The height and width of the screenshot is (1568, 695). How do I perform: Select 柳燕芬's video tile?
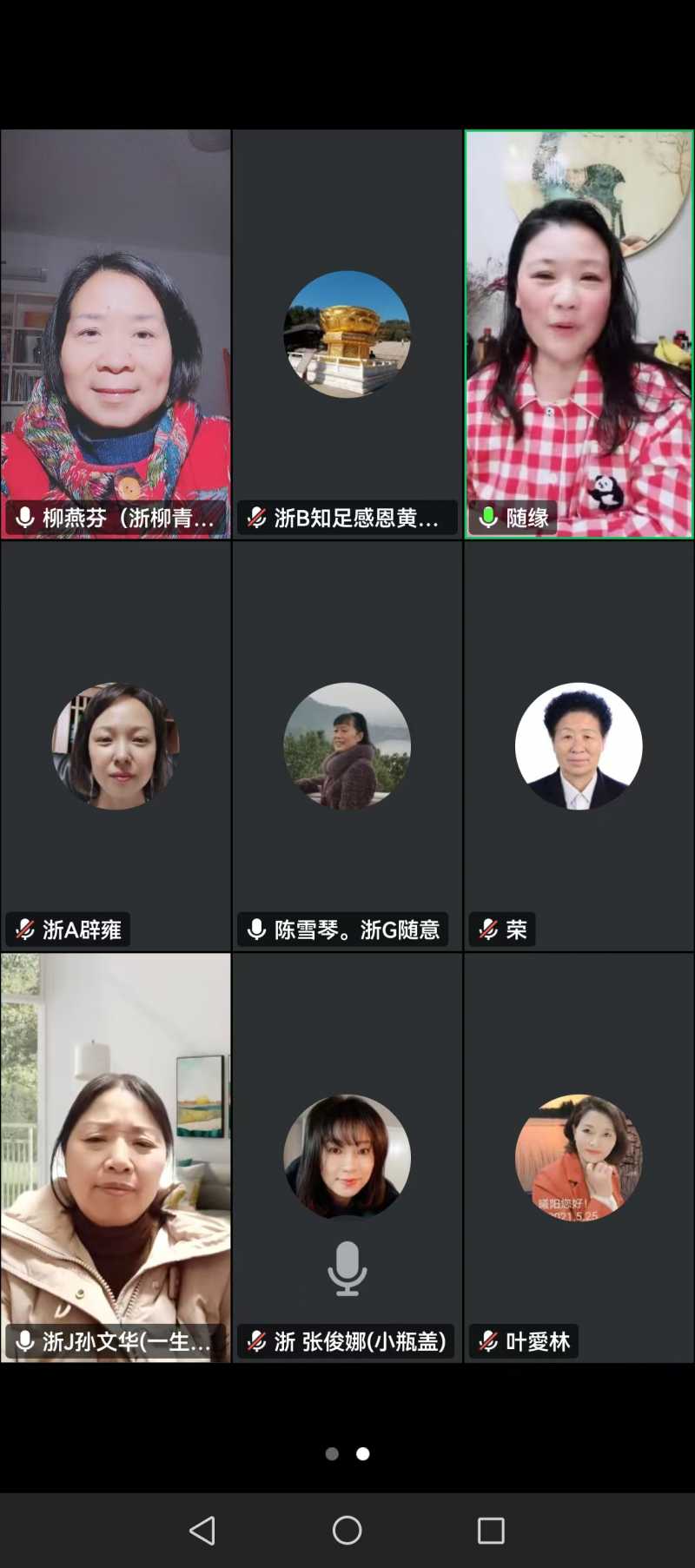tap(116, 334)
